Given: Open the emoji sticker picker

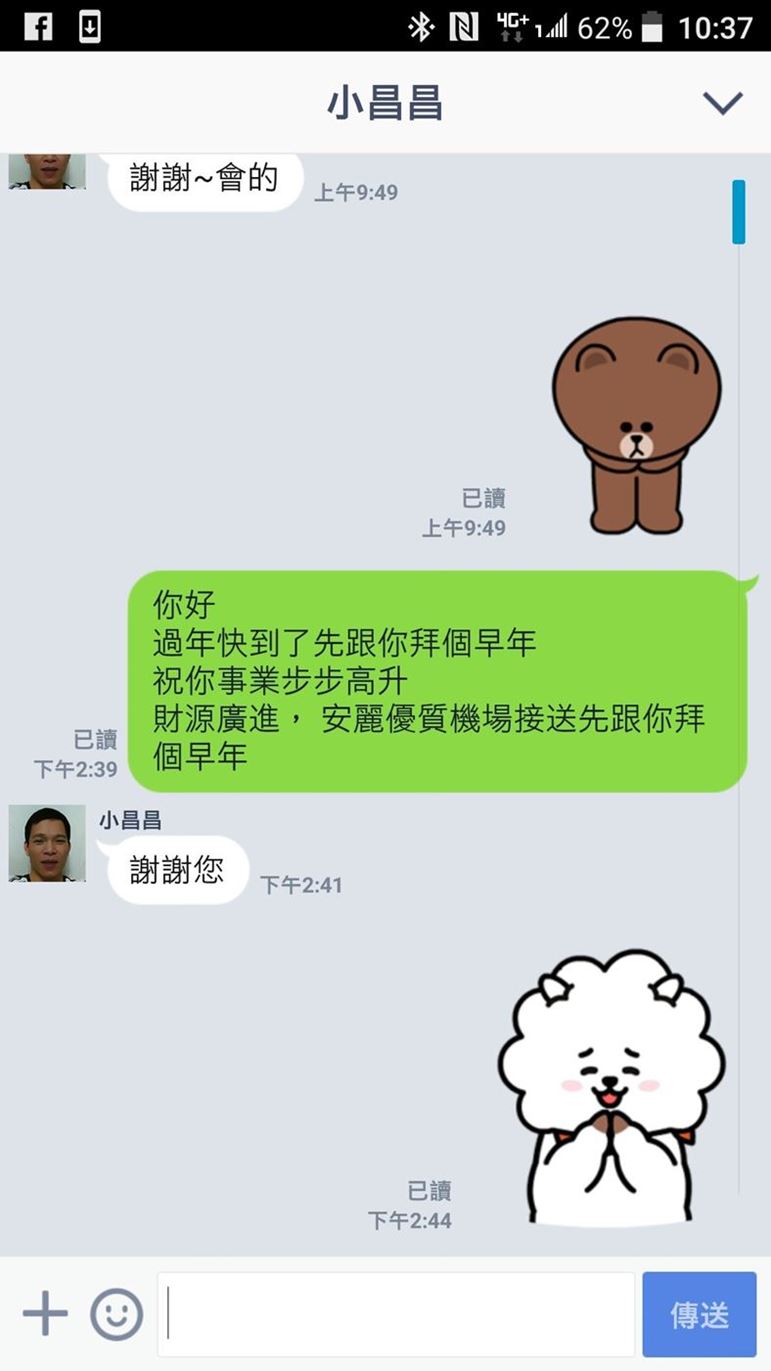Looking at the screenshot, I should click(117, 1314).
